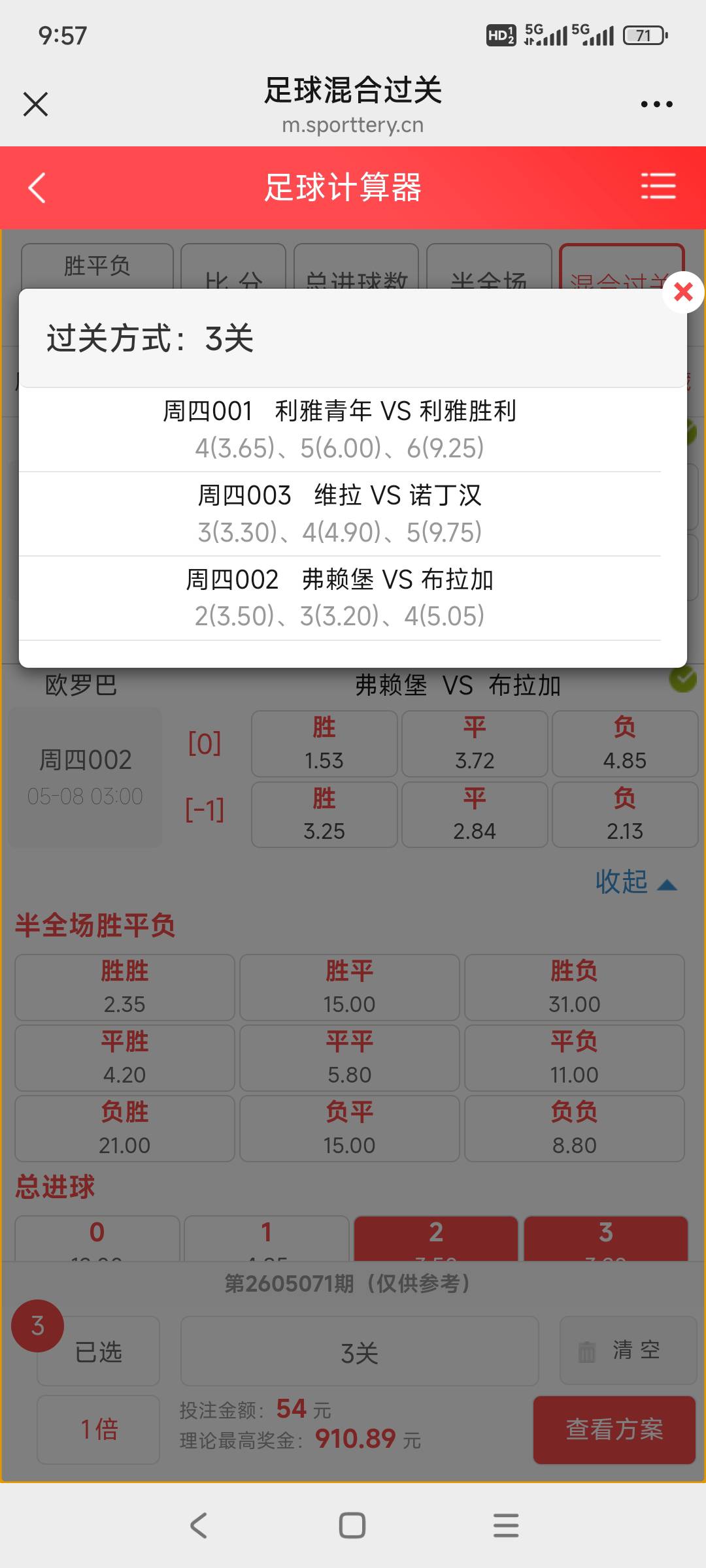
Task: Deselect total goals 2
Action: coord(436,1239)
